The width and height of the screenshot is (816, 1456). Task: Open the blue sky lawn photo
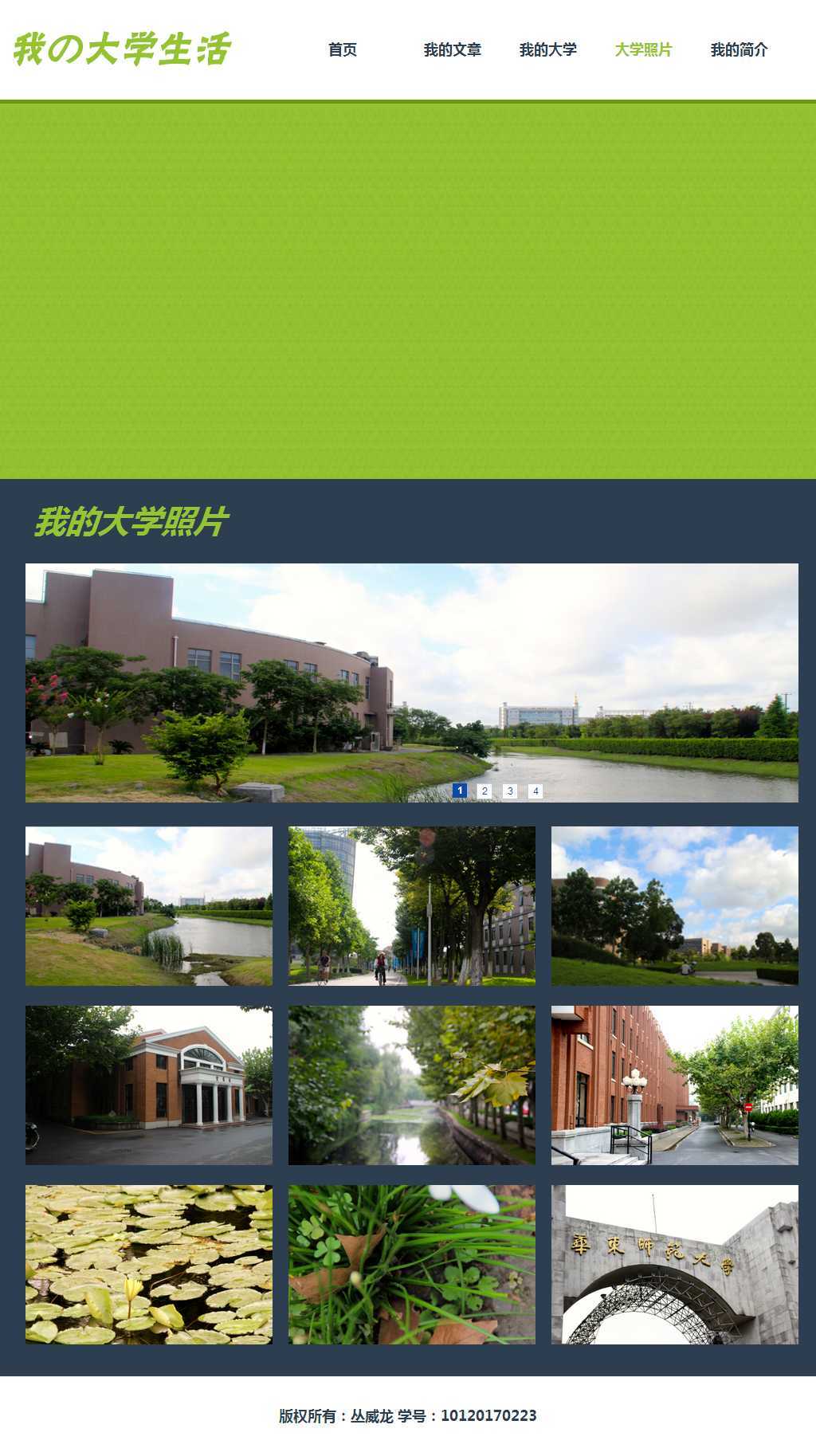(x=675, y=905)
